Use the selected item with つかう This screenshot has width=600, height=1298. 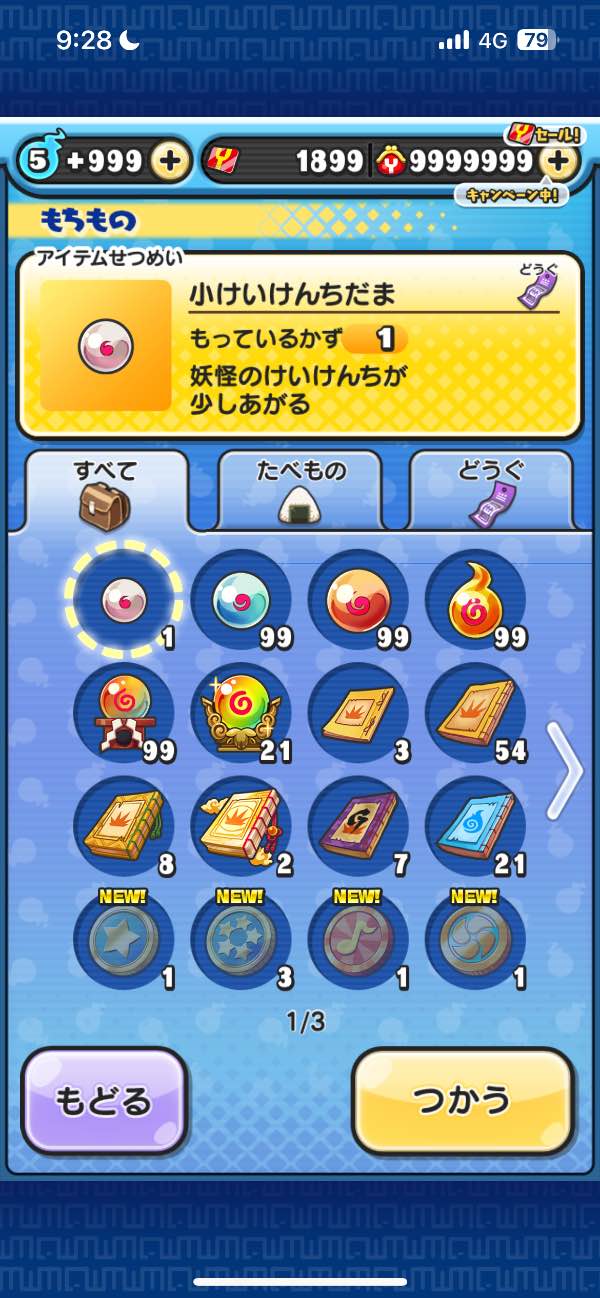[463, 1100]
